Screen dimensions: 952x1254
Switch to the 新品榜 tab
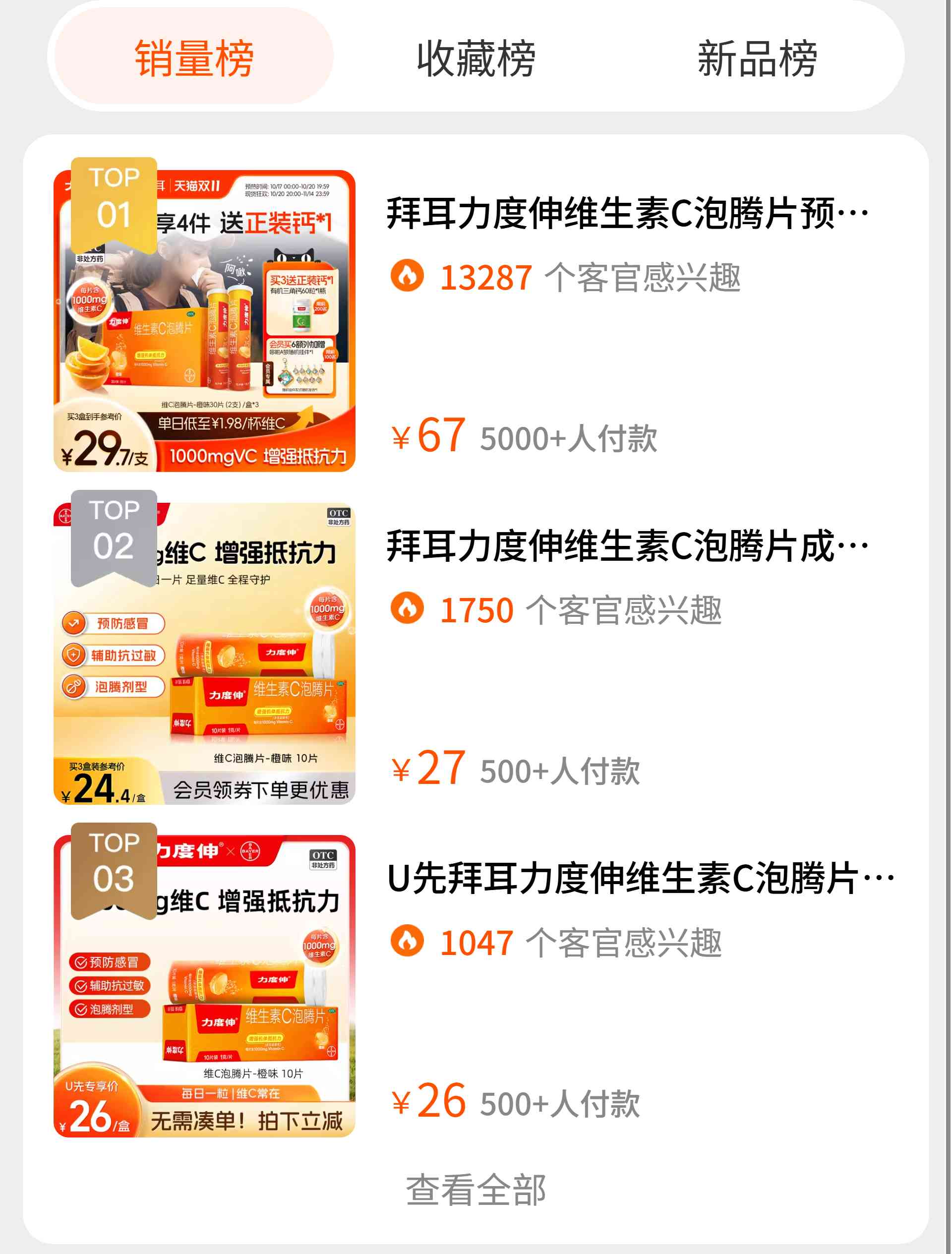757,58
